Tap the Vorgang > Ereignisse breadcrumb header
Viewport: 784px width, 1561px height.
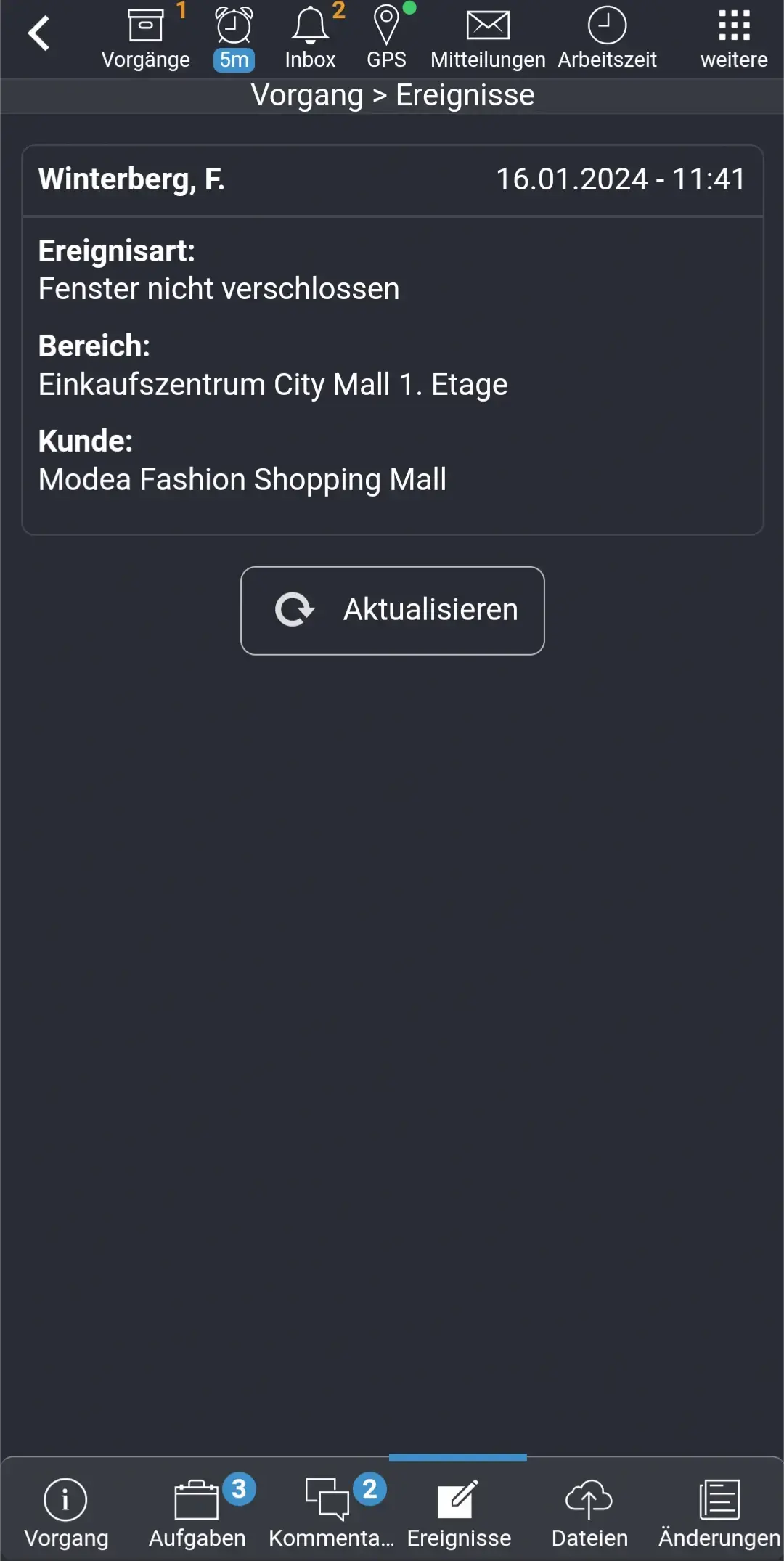tap(392, 94)
